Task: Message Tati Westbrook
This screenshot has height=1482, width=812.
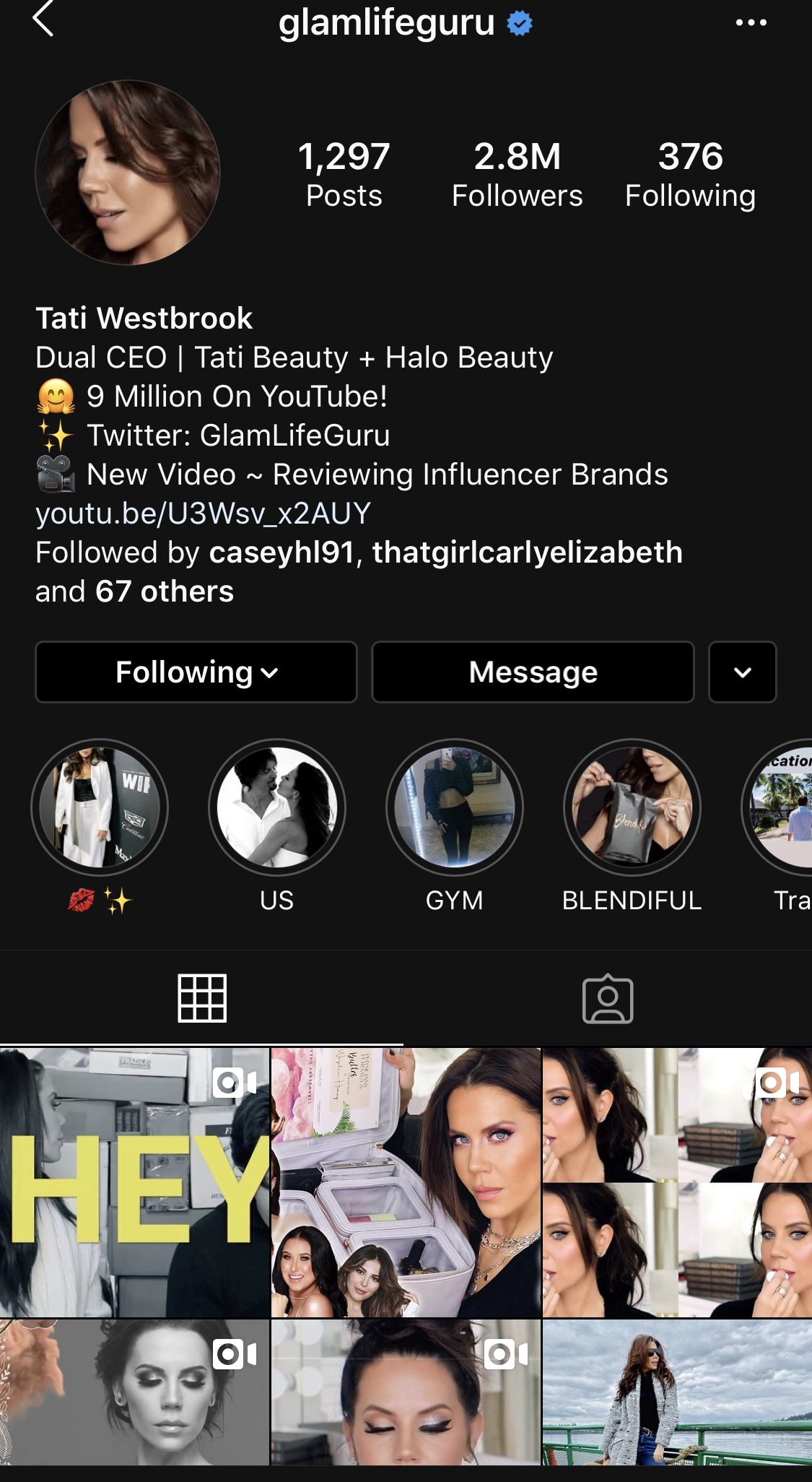Action: (x=533, y=672)
